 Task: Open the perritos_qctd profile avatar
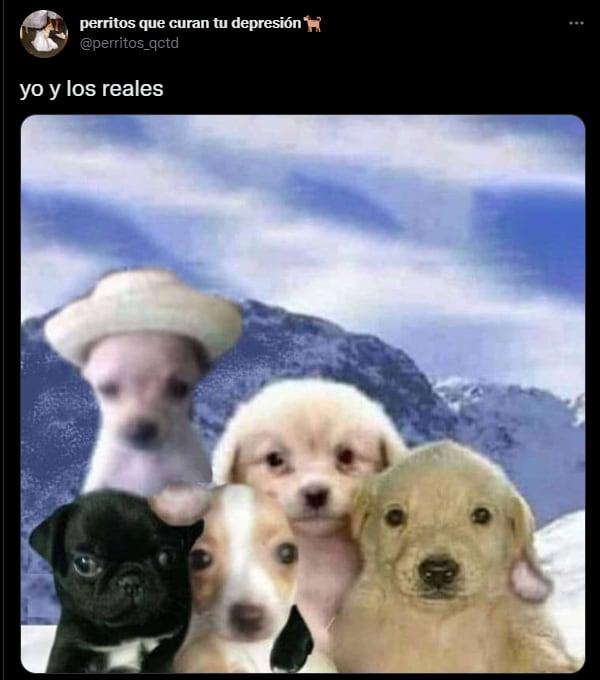pyautogui.click(x=43, y=33)
